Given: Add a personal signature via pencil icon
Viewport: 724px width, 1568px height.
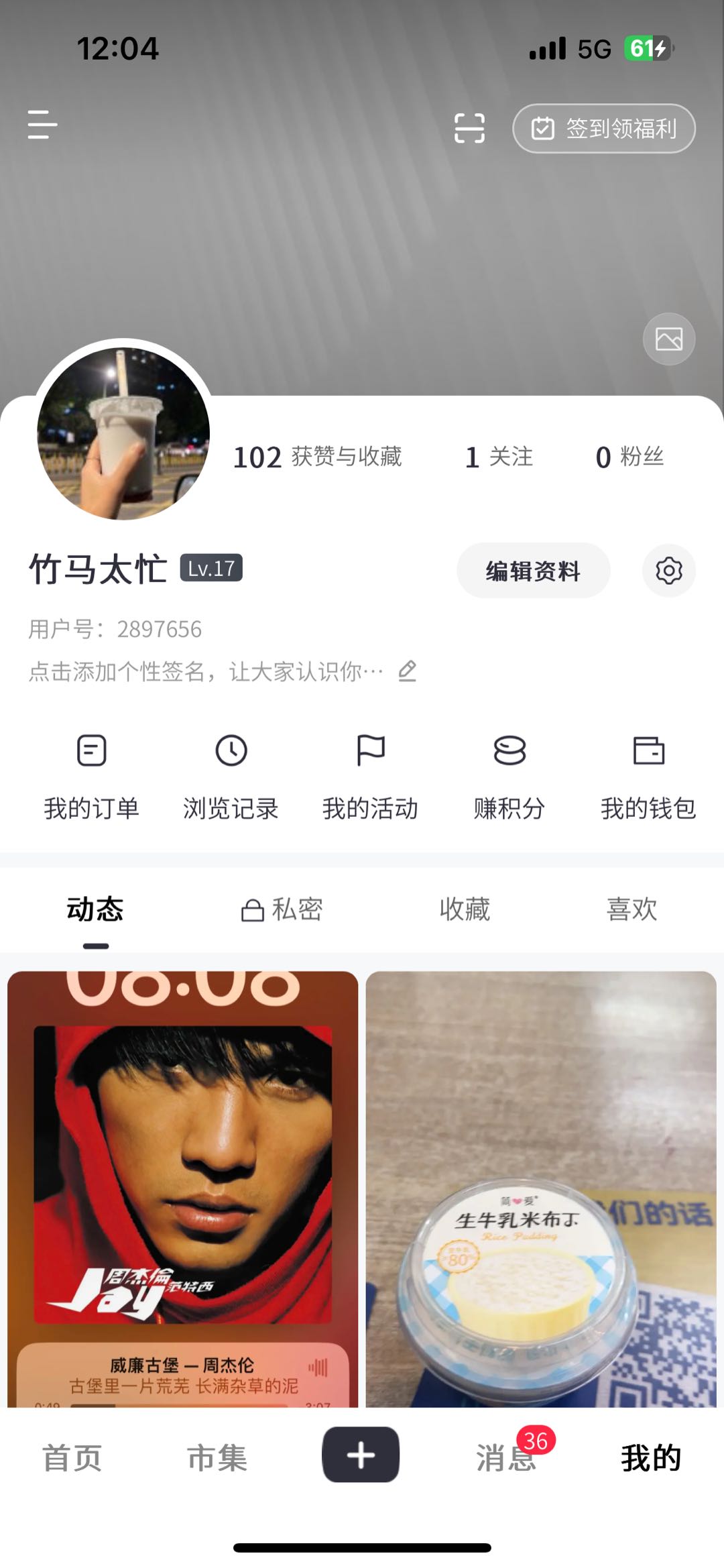Looking at the screenshot, I should click(x=408, y=671).
